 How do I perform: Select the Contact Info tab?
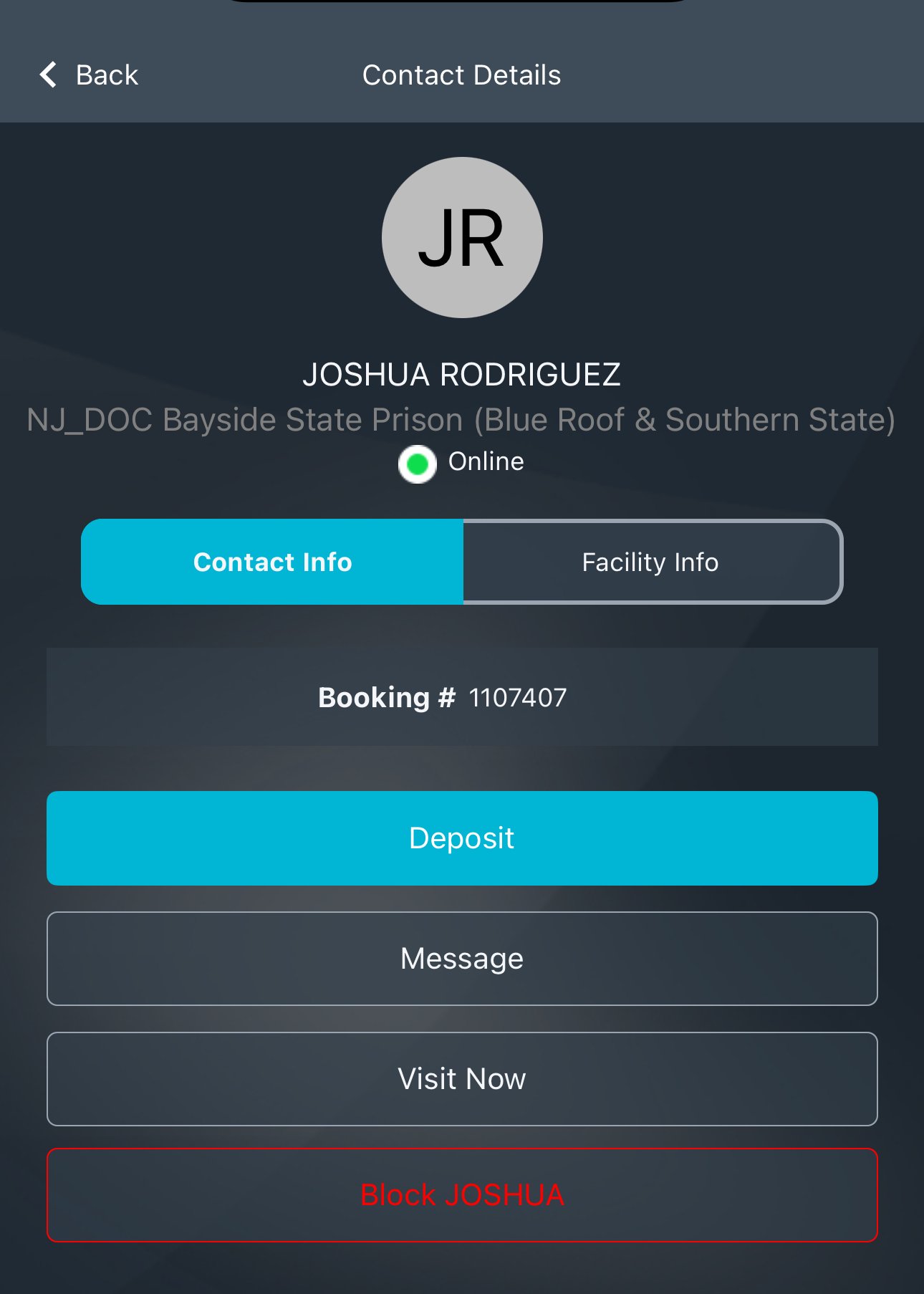coord(273,562)
